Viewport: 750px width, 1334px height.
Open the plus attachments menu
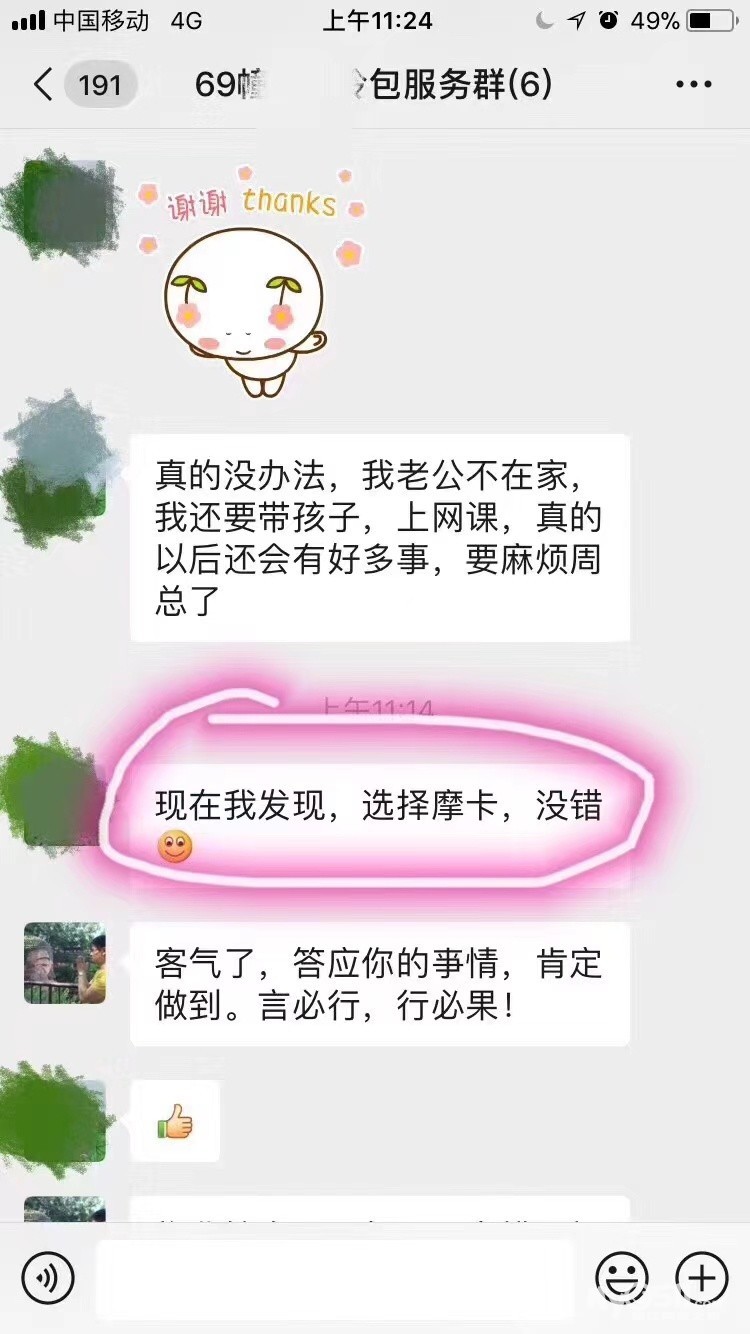click(x=702, y=1277)
